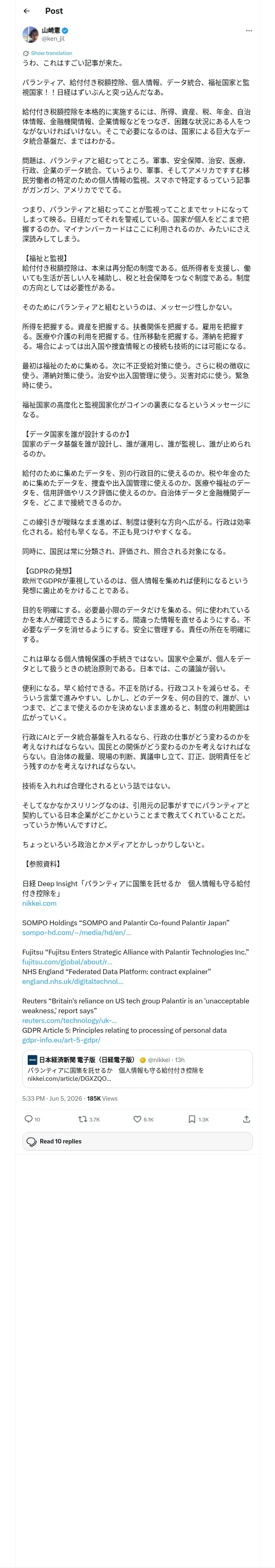This screenshot has height=1568, width=275.
Task: Open the gdpr-info.eu art-5 link
Action: tap(62, 1039)
